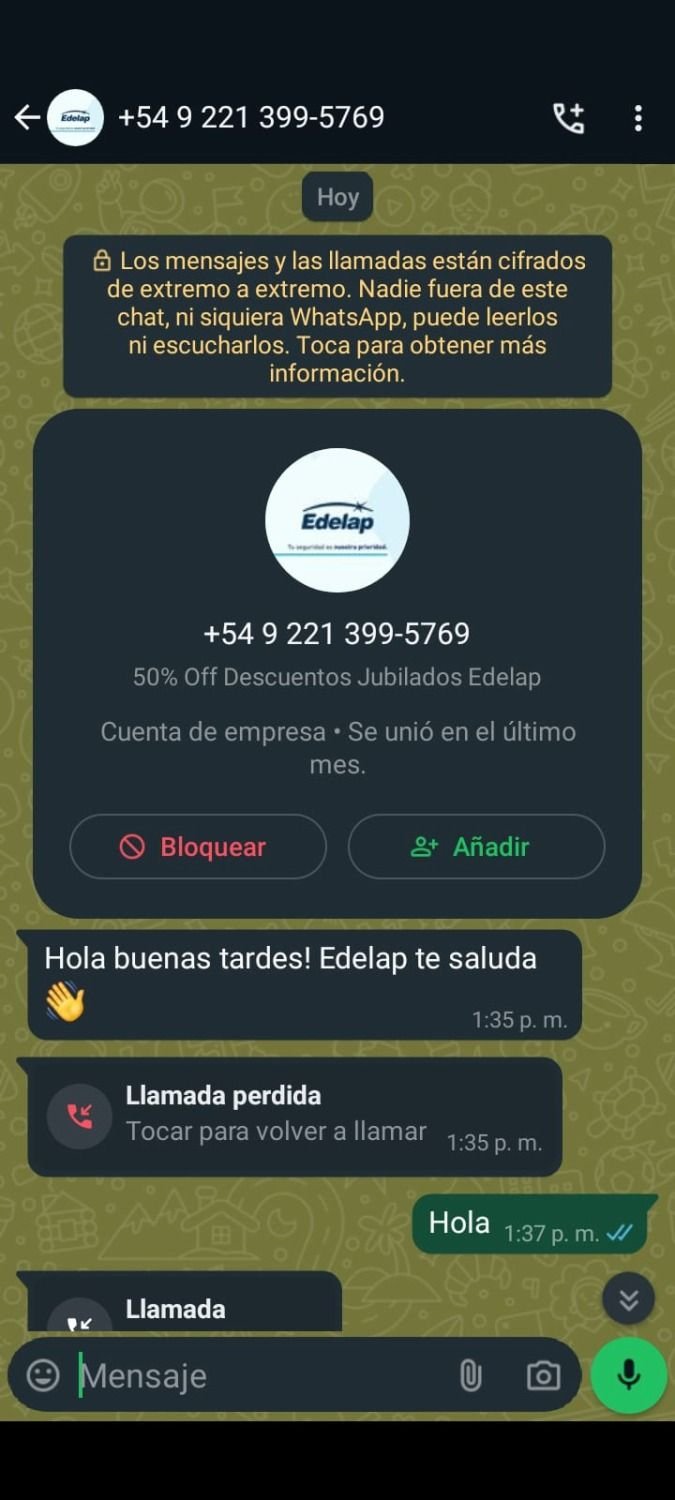Call back from the Llamada perdida entry
This screenshot has width=675, height=1500.
coord(294,1116)
